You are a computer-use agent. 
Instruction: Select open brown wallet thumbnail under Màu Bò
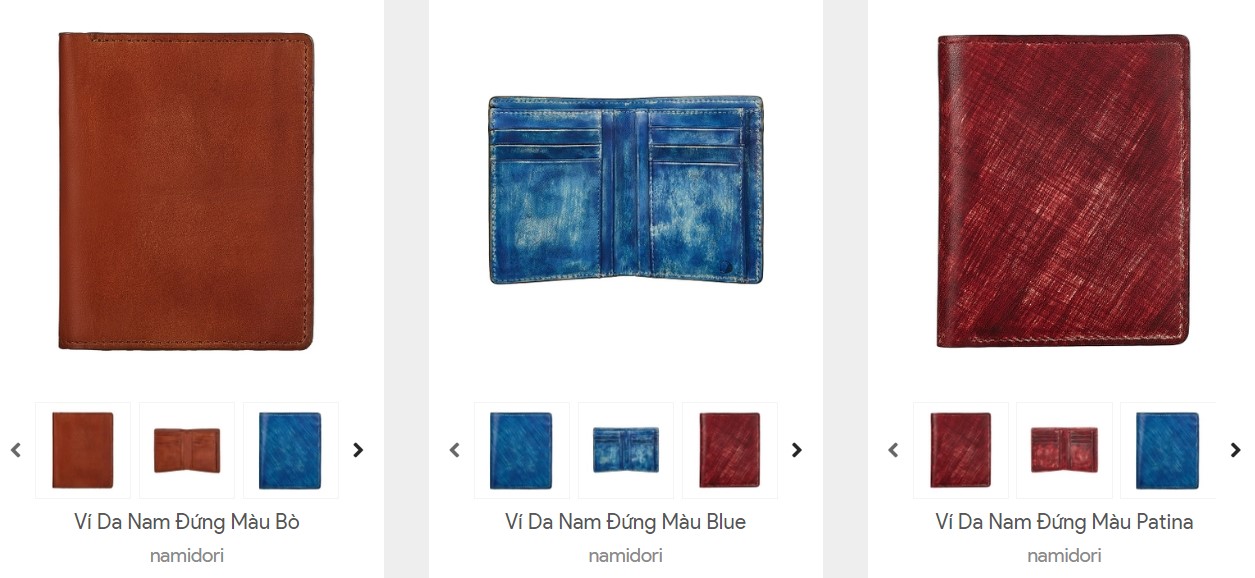pyautogui.click(x=187, y=450)
